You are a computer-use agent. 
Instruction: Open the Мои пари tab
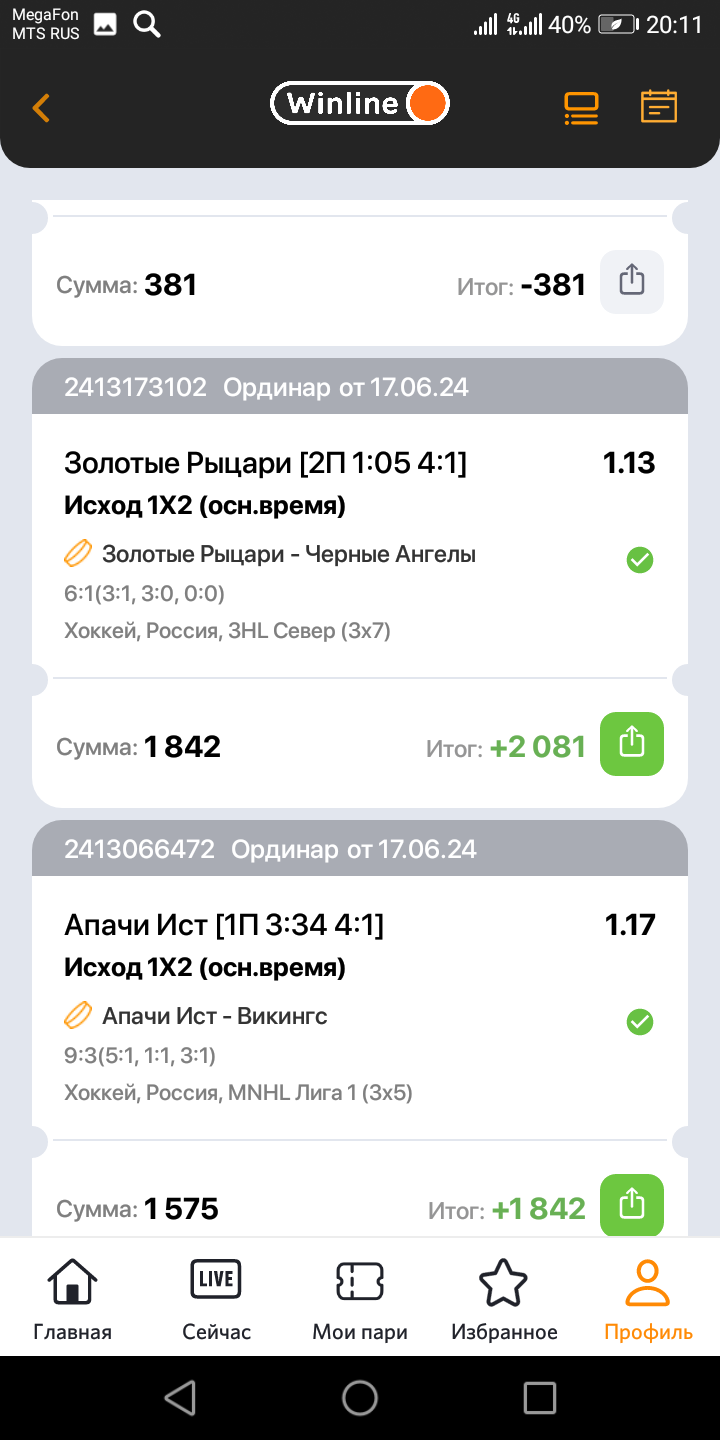(x=360, y=1298)
